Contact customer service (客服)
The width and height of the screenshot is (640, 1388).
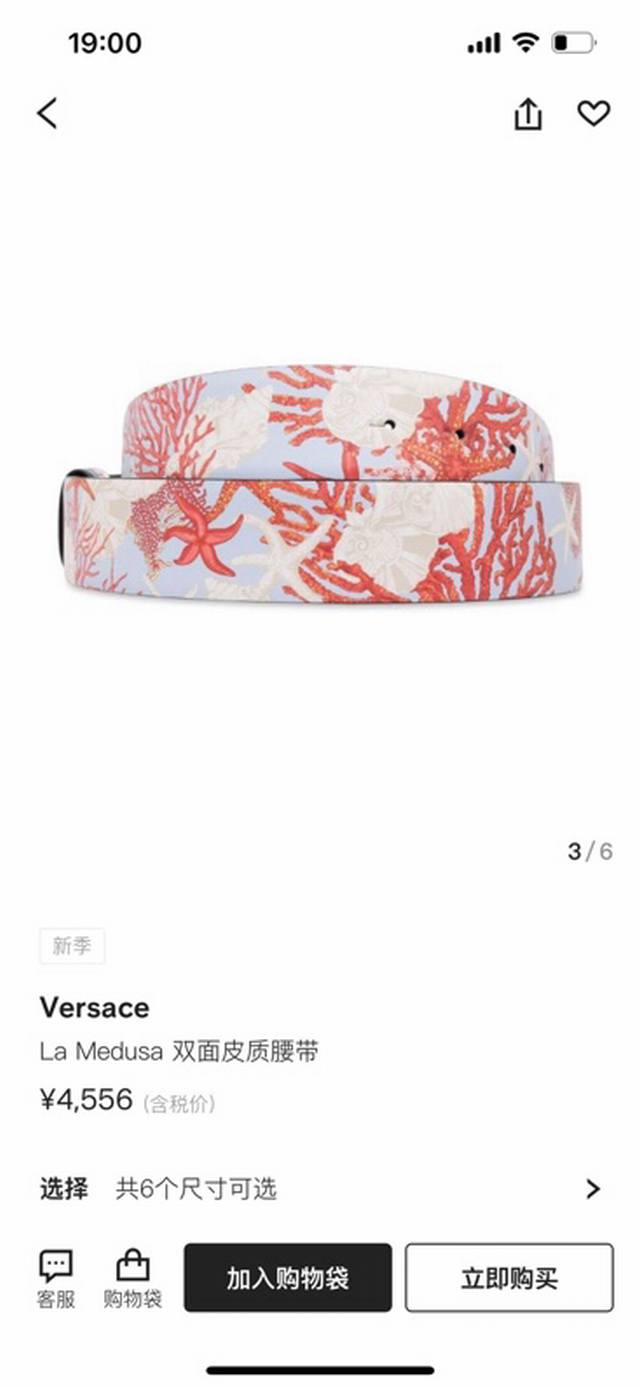[x=56, y=1279]
